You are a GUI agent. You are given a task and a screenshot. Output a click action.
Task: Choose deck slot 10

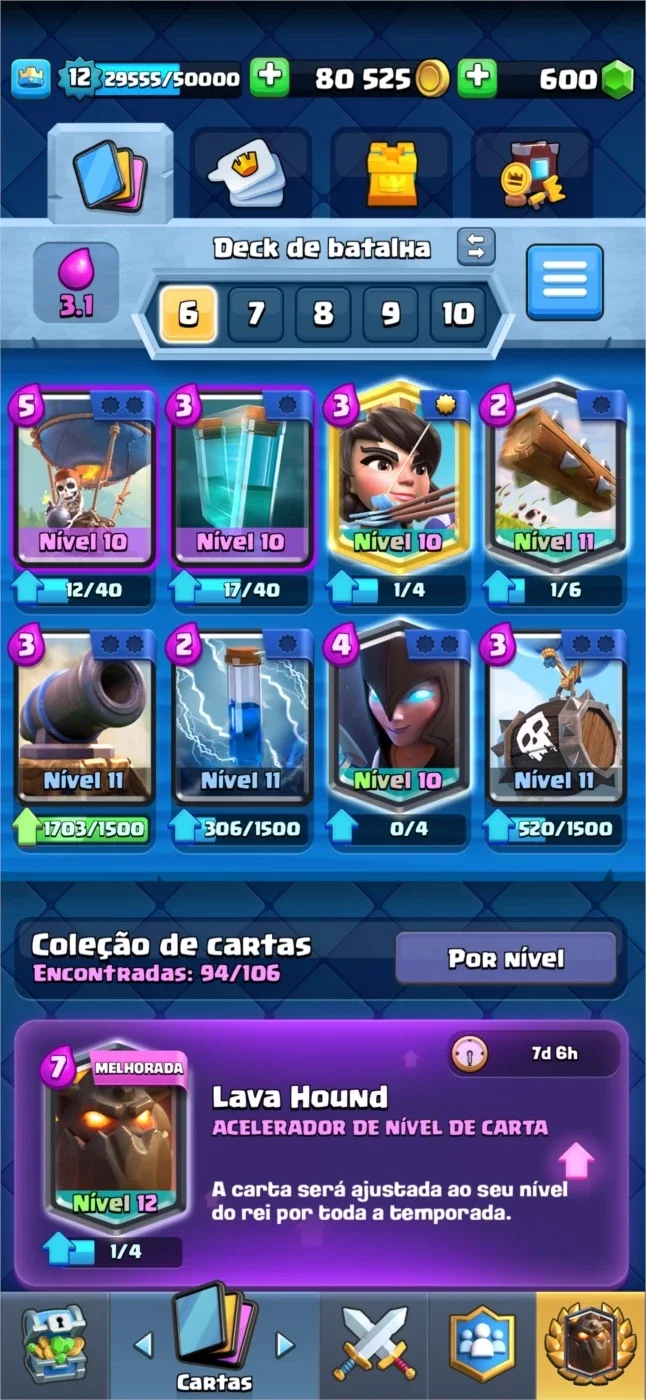click(x=457, y=314)
